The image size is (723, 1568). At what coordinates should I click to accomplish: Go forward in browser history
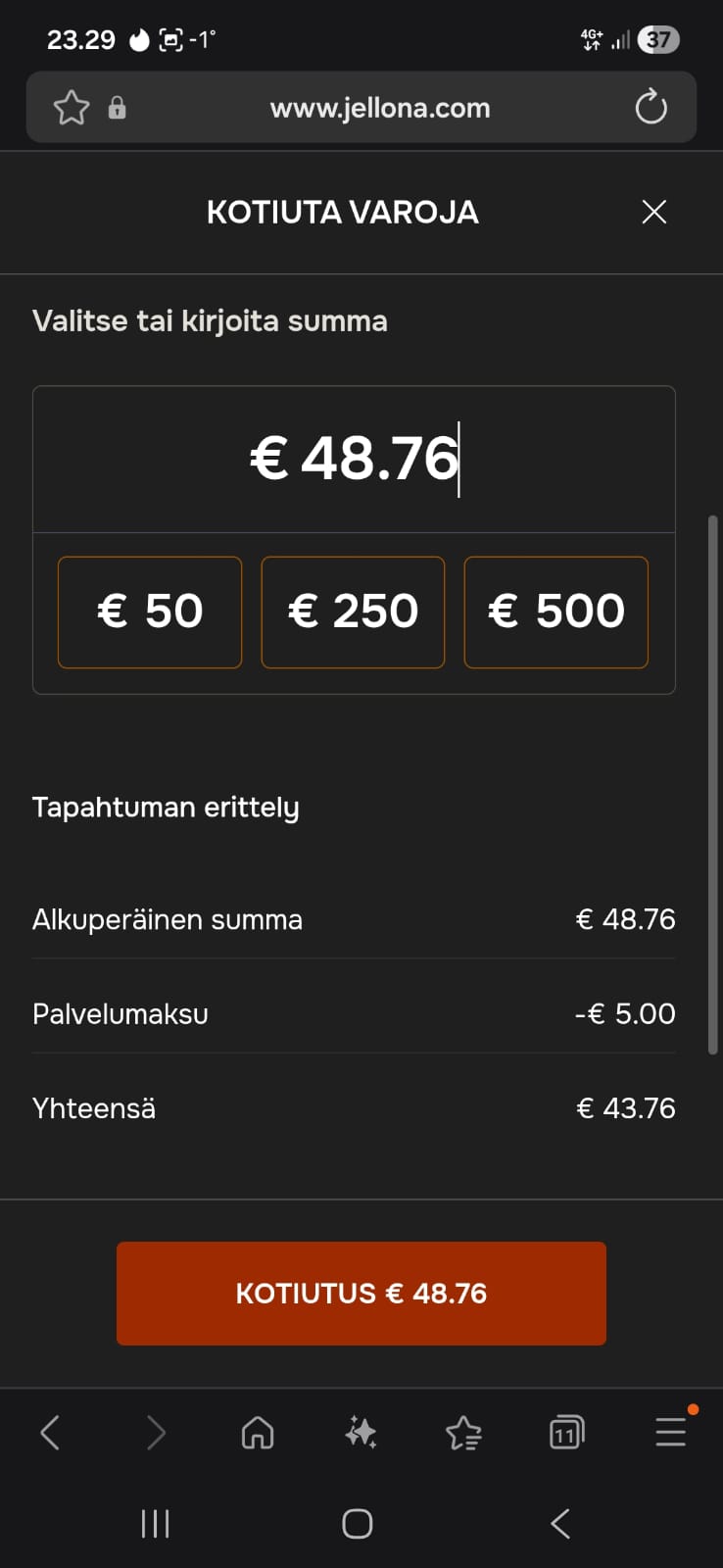[155, 1433]
